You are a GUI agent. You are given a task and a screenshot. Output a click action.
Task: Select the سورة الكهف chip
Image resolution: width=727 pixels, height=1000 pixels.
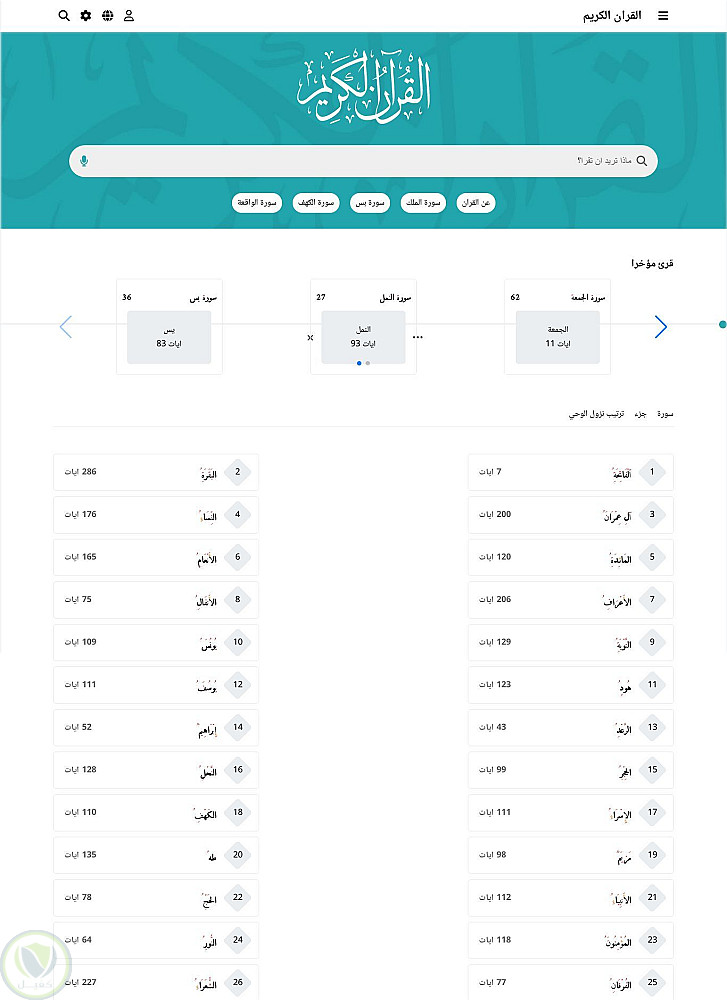315,203
